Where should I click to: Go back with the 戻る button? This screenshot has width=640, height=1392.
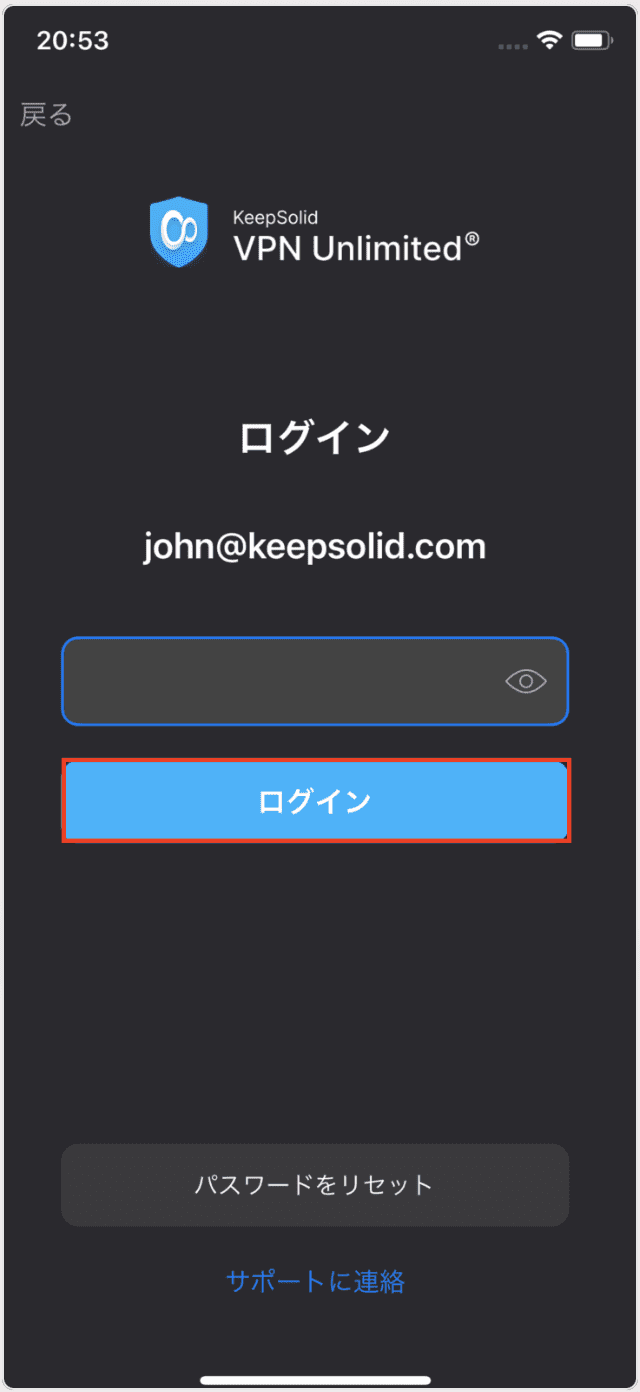tap(46, 116)
